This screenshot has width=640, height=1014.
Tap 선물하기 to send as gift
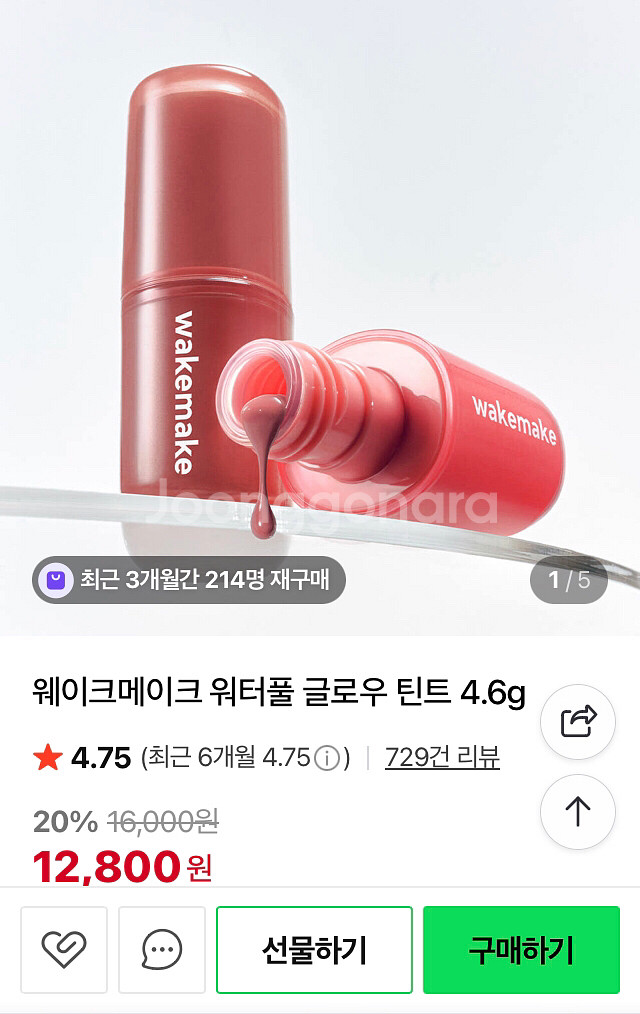pyautogui.click(x=314, y=949)
